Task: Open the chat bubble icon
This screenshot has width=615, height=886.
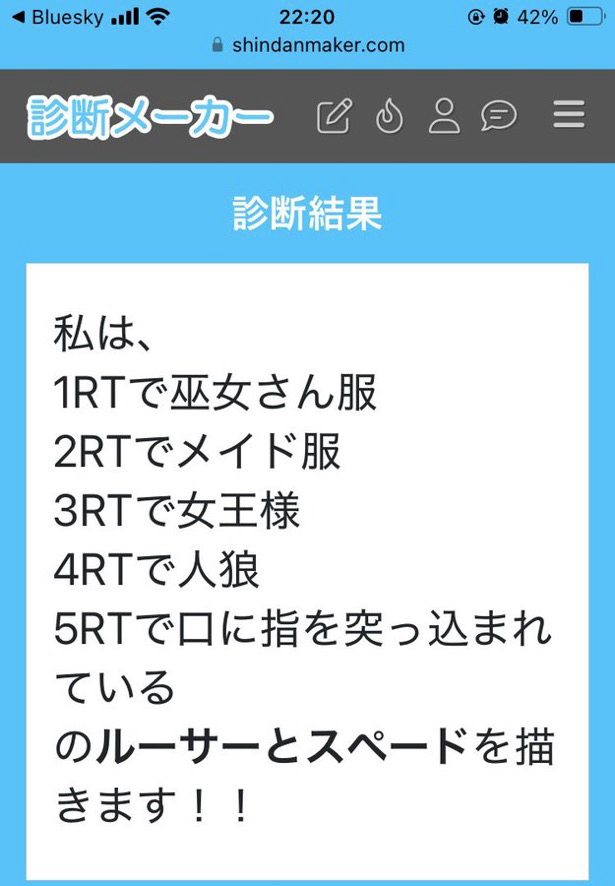Action: tap(498, 116)
